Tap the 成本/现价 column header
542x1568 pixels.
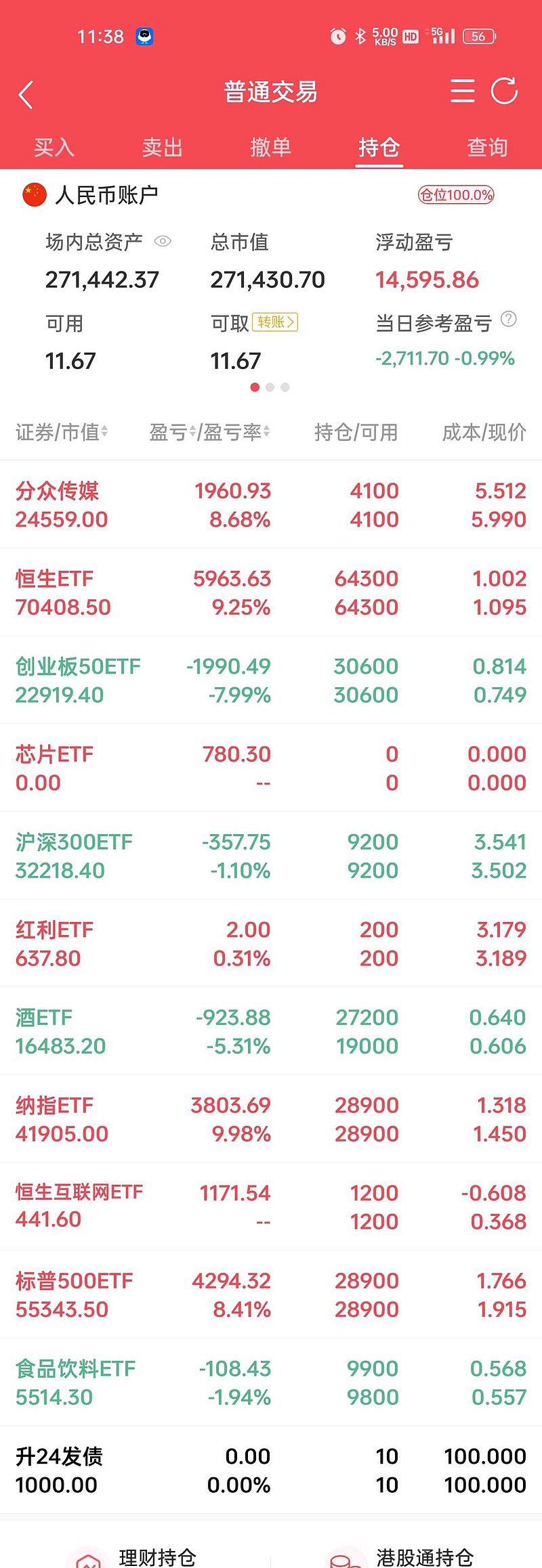click(481, 432)
